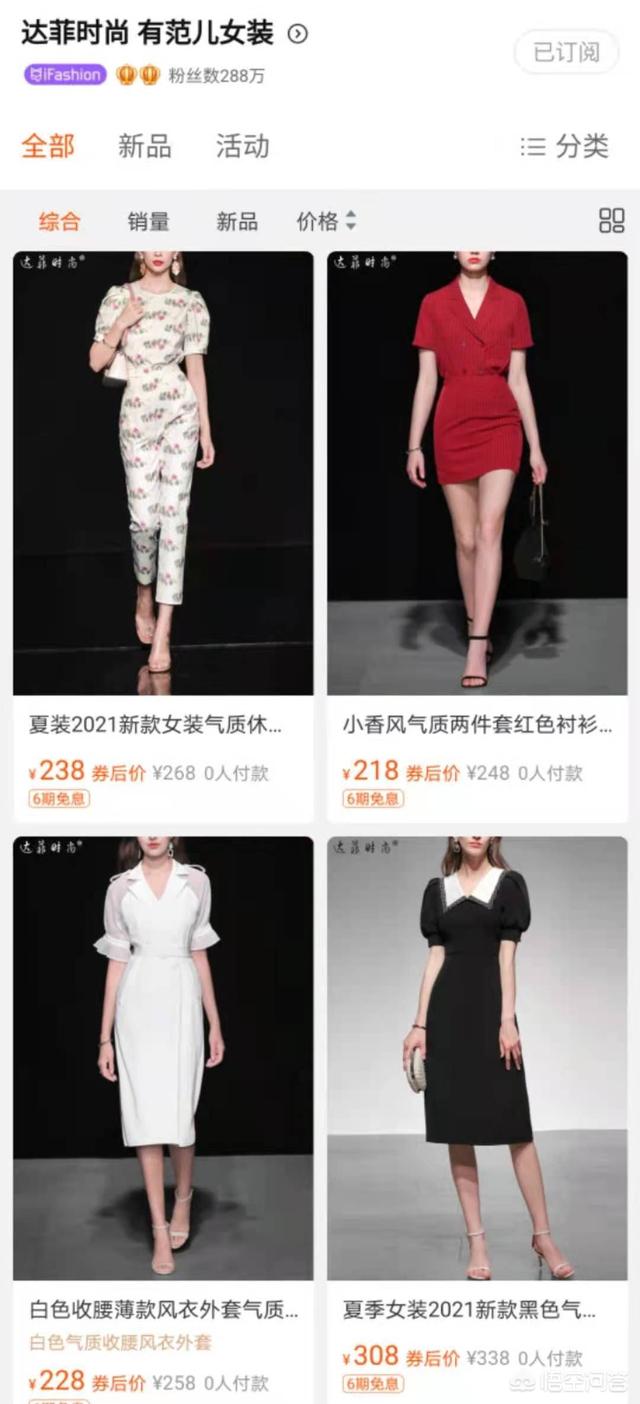Open the 白色收腰薄款风衣外套 product

[x=163, y=1058]
